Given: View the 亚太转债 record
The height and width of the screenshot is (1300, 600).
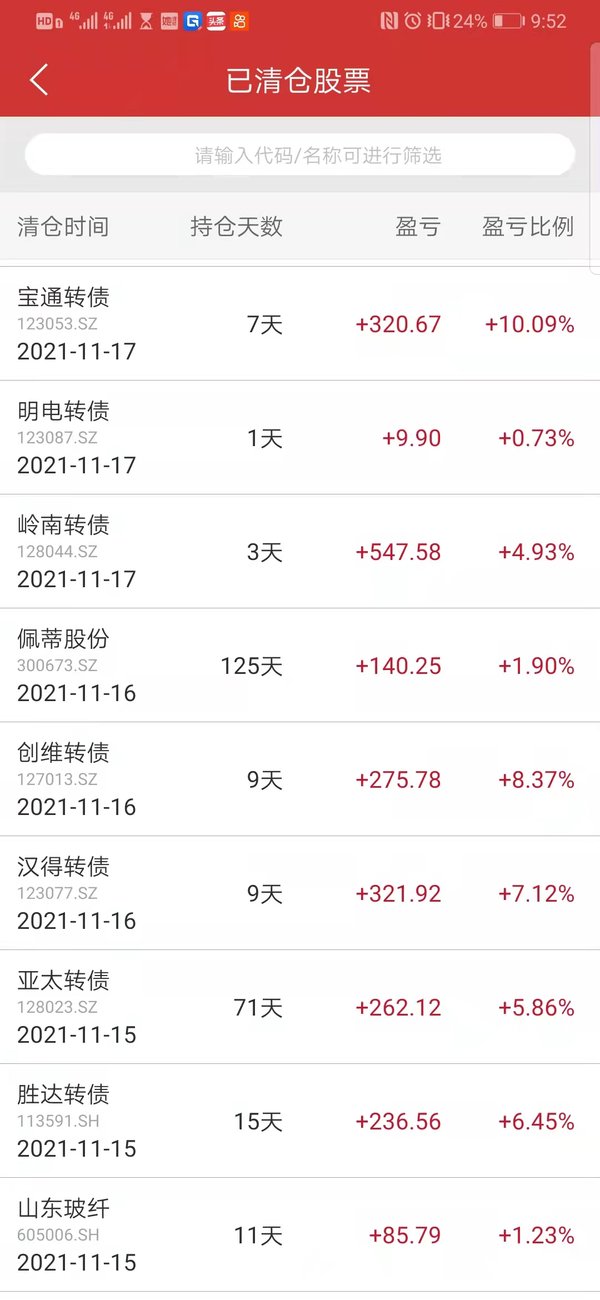Looking at the screenshot, I should 300,1007.
